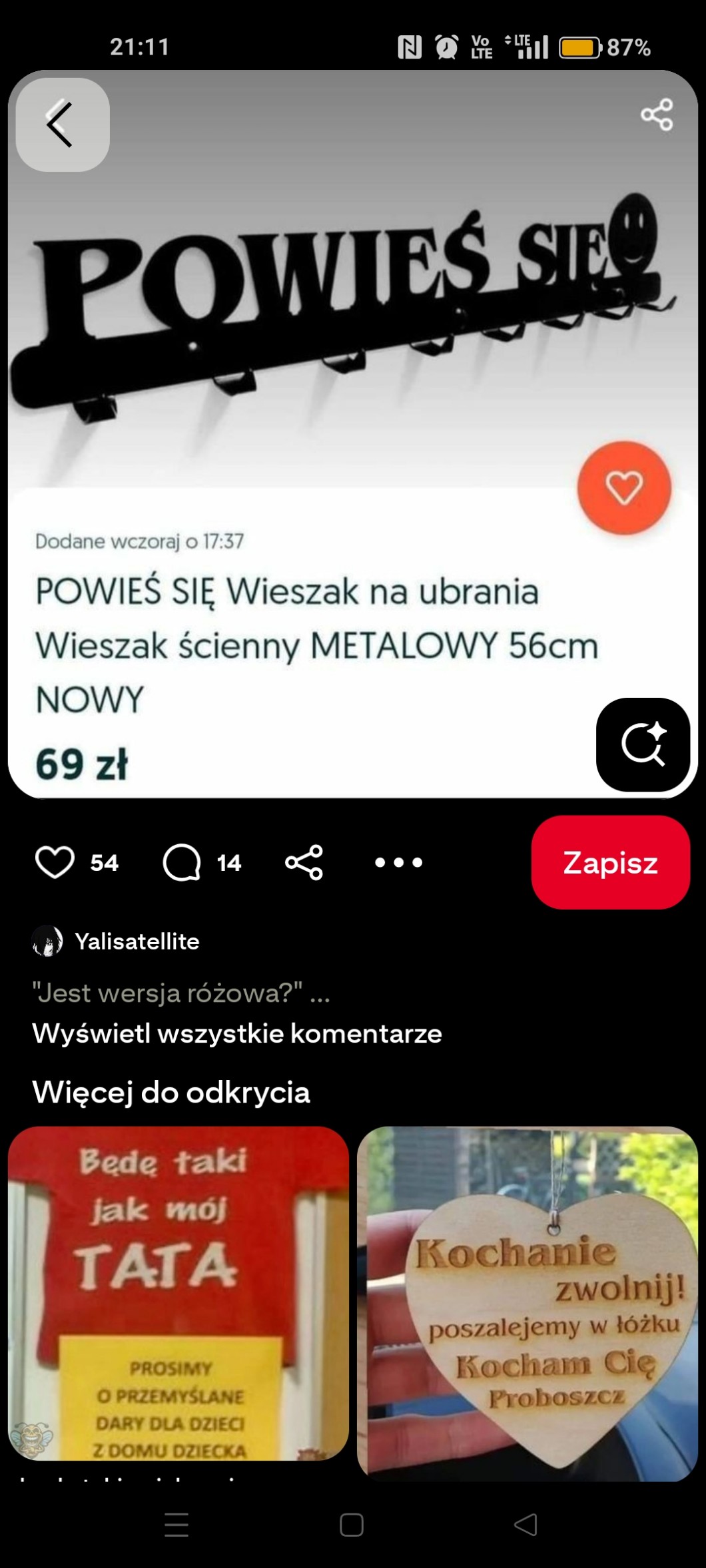Viewport: 706px width, 1568px height.
Task: Like this pin with the heart
Action: coord(55,862)
